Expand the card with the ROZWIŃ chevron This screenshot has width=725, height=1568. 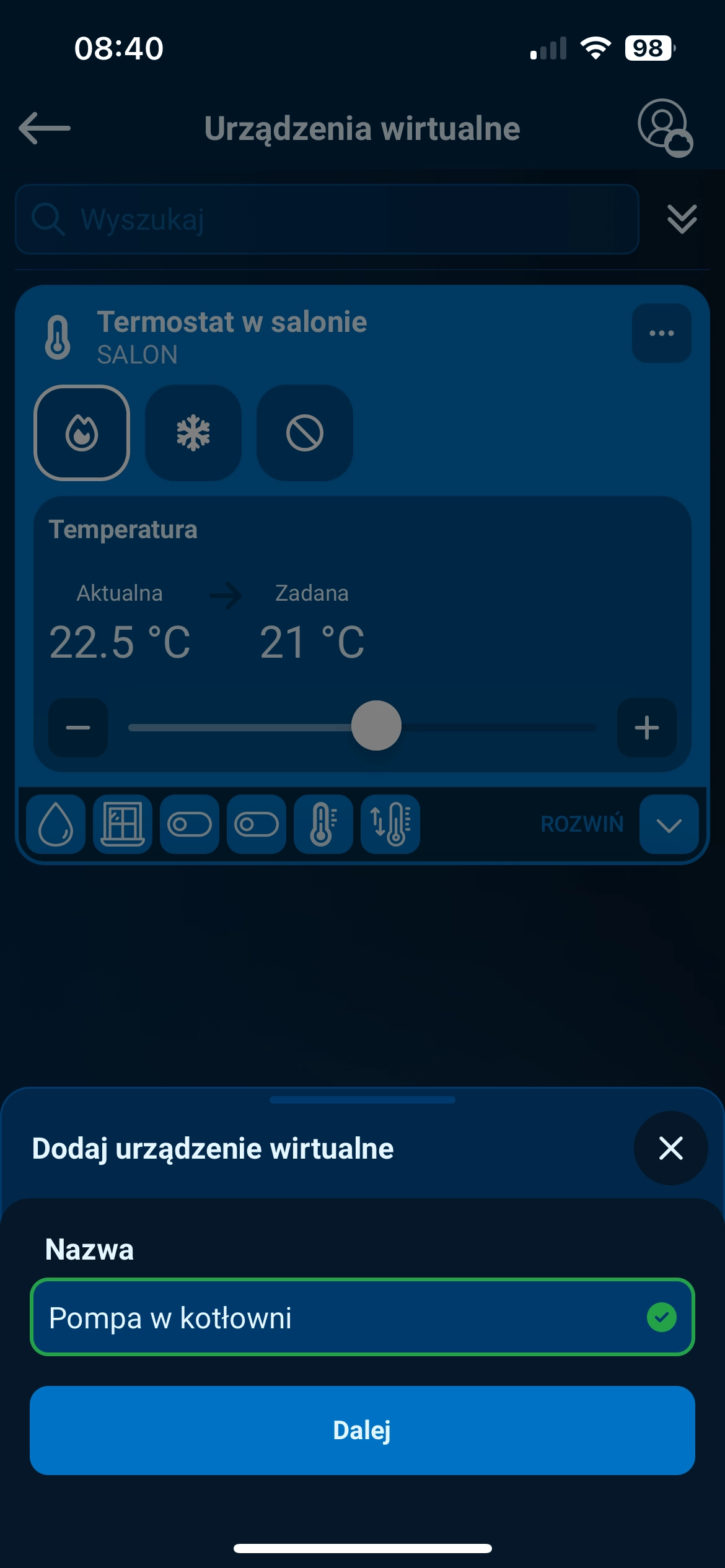[x=669, y=824]
